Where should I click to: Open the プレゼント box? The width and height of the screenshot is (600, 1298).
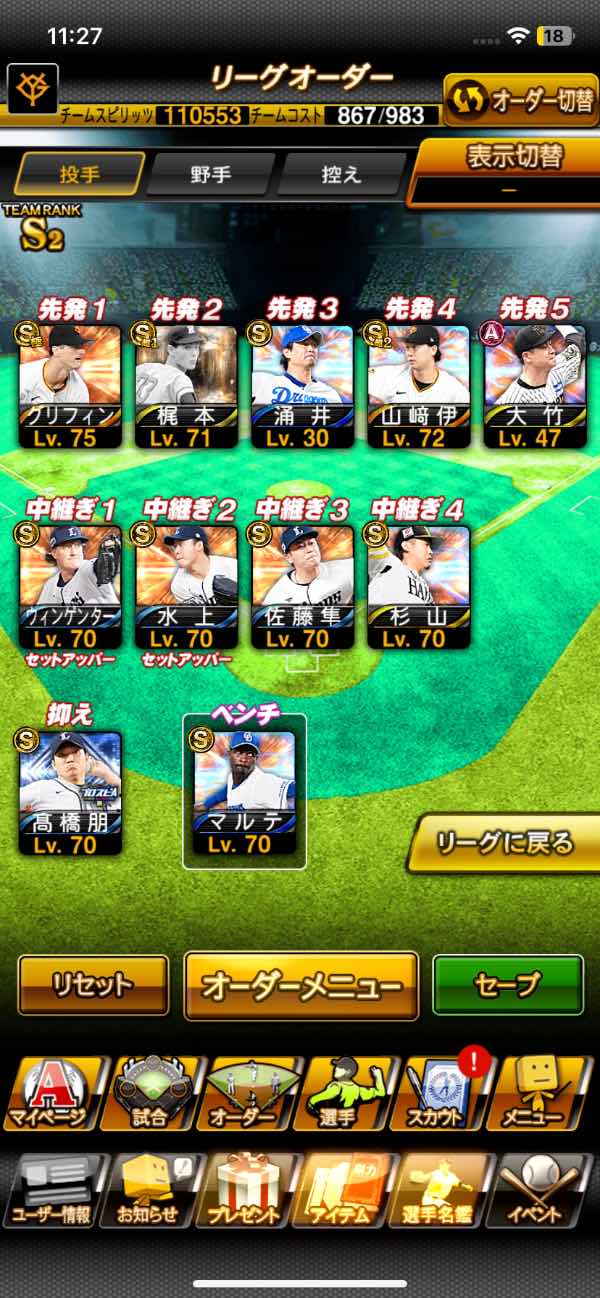pyautogui.click(x=250, y=1190)
